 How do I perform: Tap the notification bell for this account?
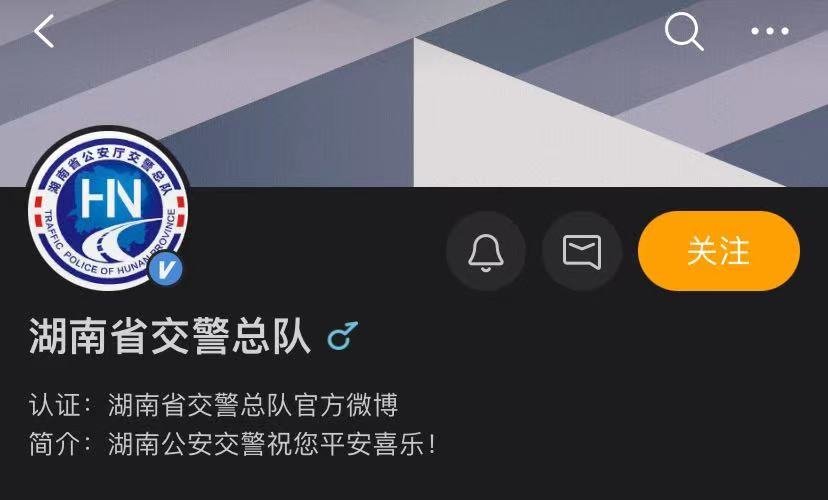tap(486, 251)
